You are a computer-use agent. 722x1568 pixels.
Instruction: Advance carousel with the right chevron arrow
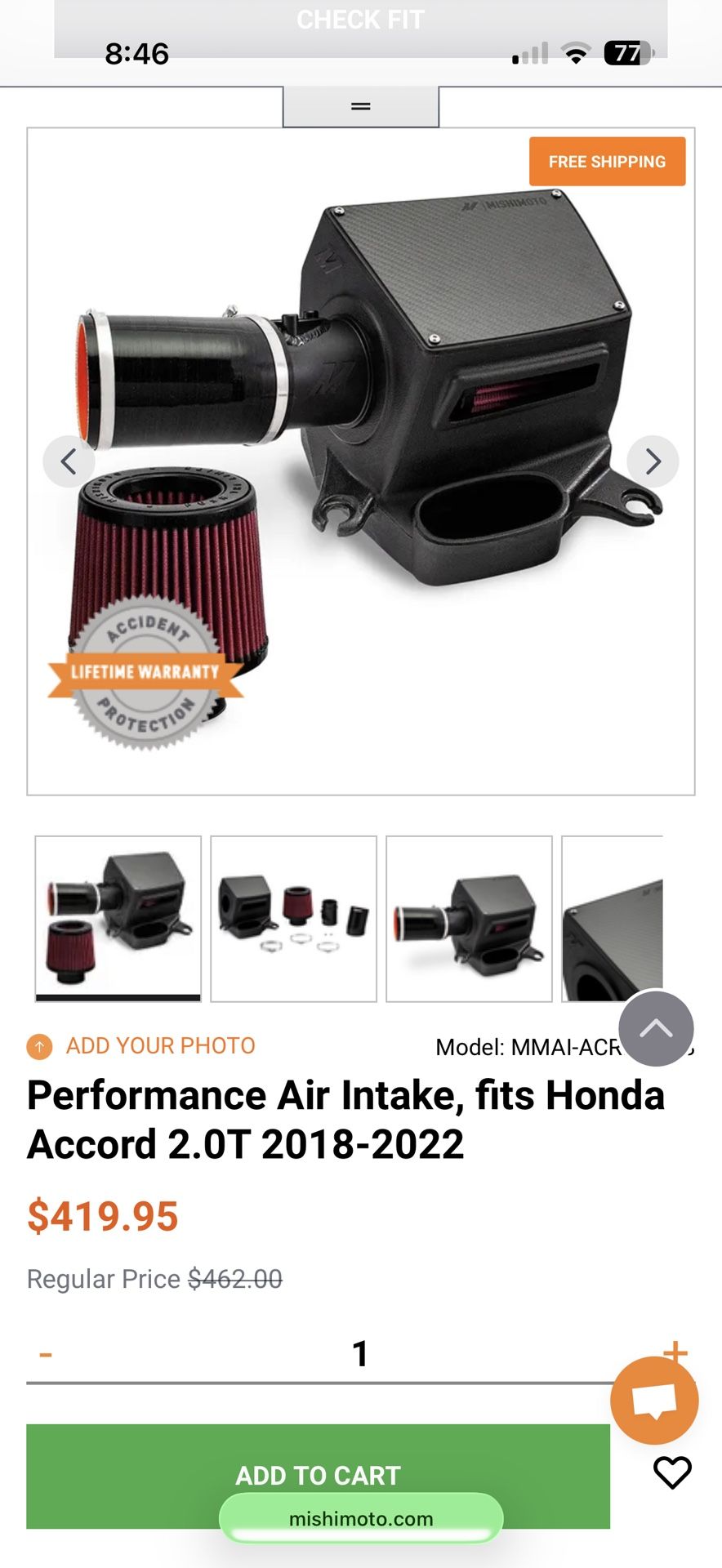pyautogui.click(x=653, y=461)
